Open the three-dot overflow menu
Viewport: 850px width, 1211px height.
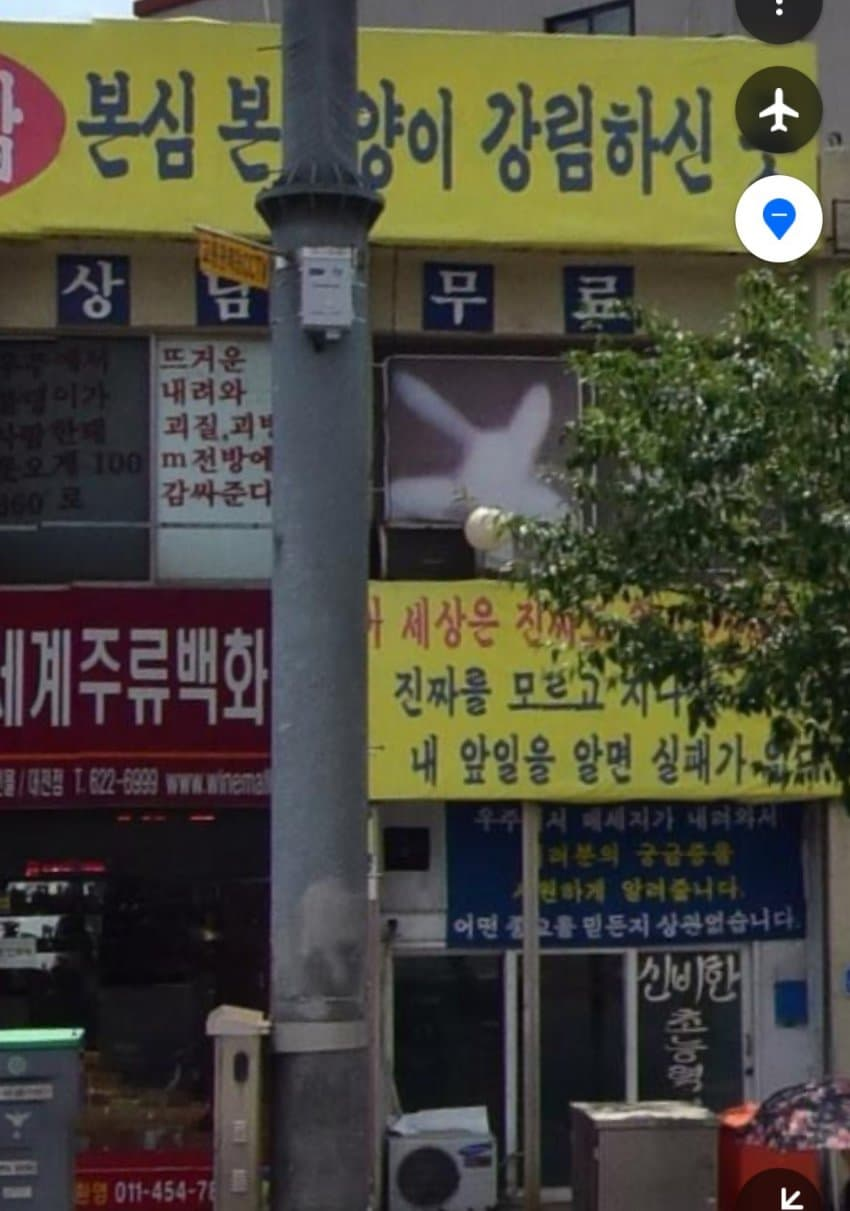point(778,10)
